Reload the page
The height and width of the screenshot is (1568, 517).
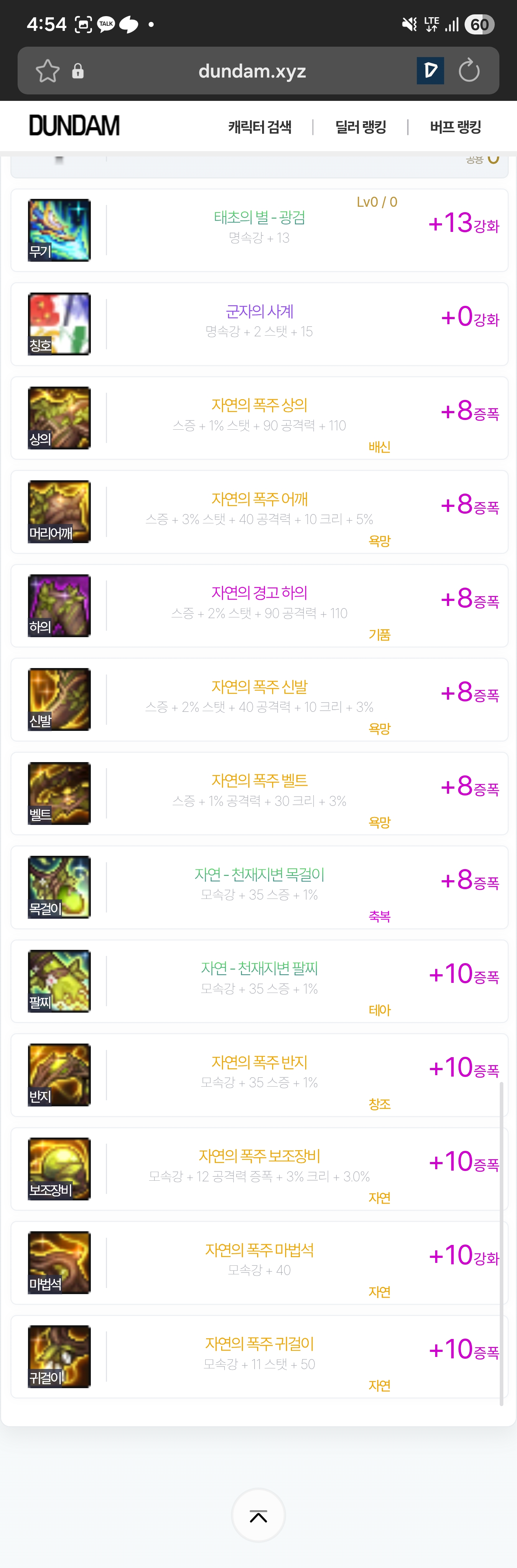[469, 71]
